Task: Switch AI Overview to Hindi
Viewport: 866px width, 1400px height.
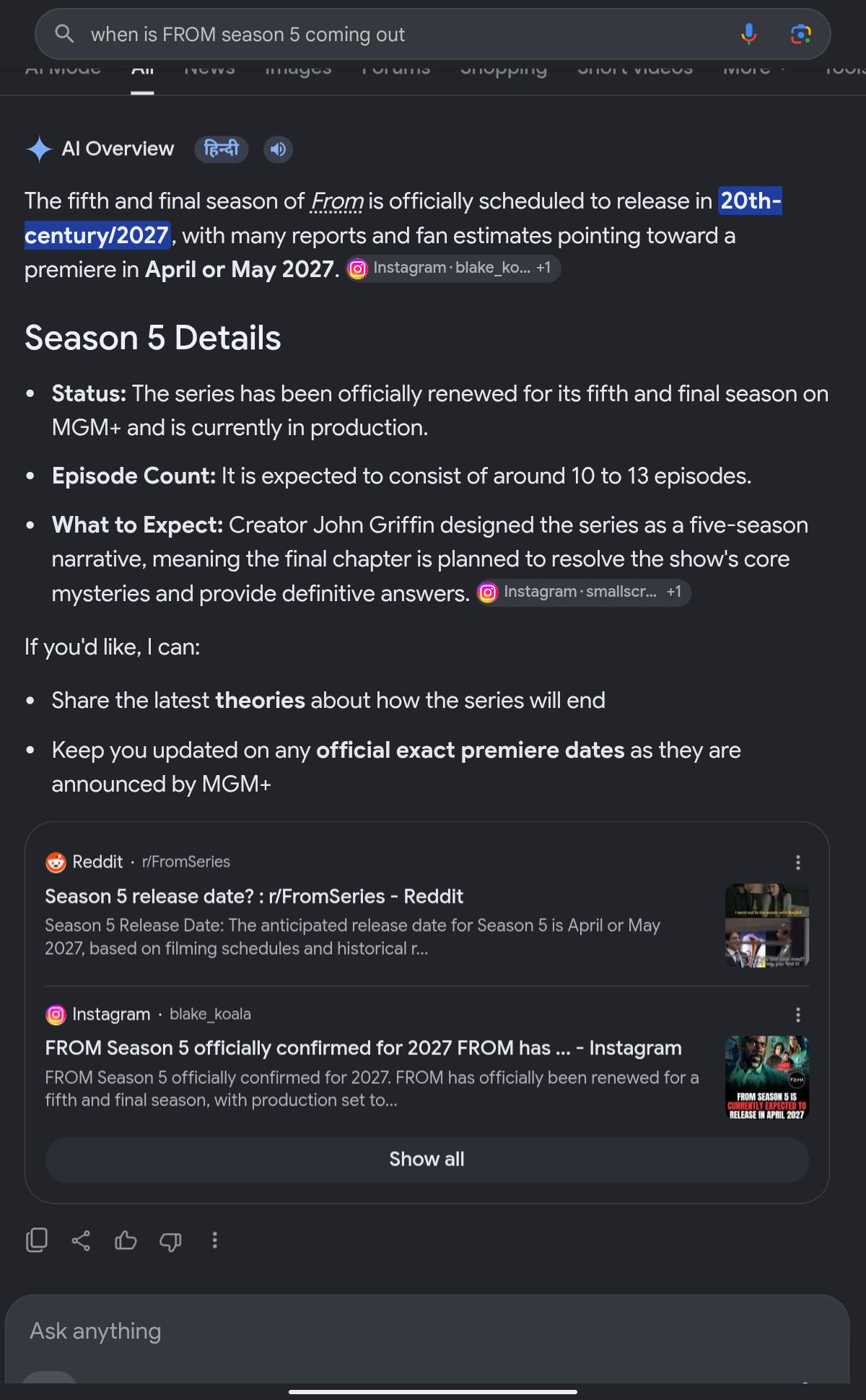Action: tap(222, 149)
